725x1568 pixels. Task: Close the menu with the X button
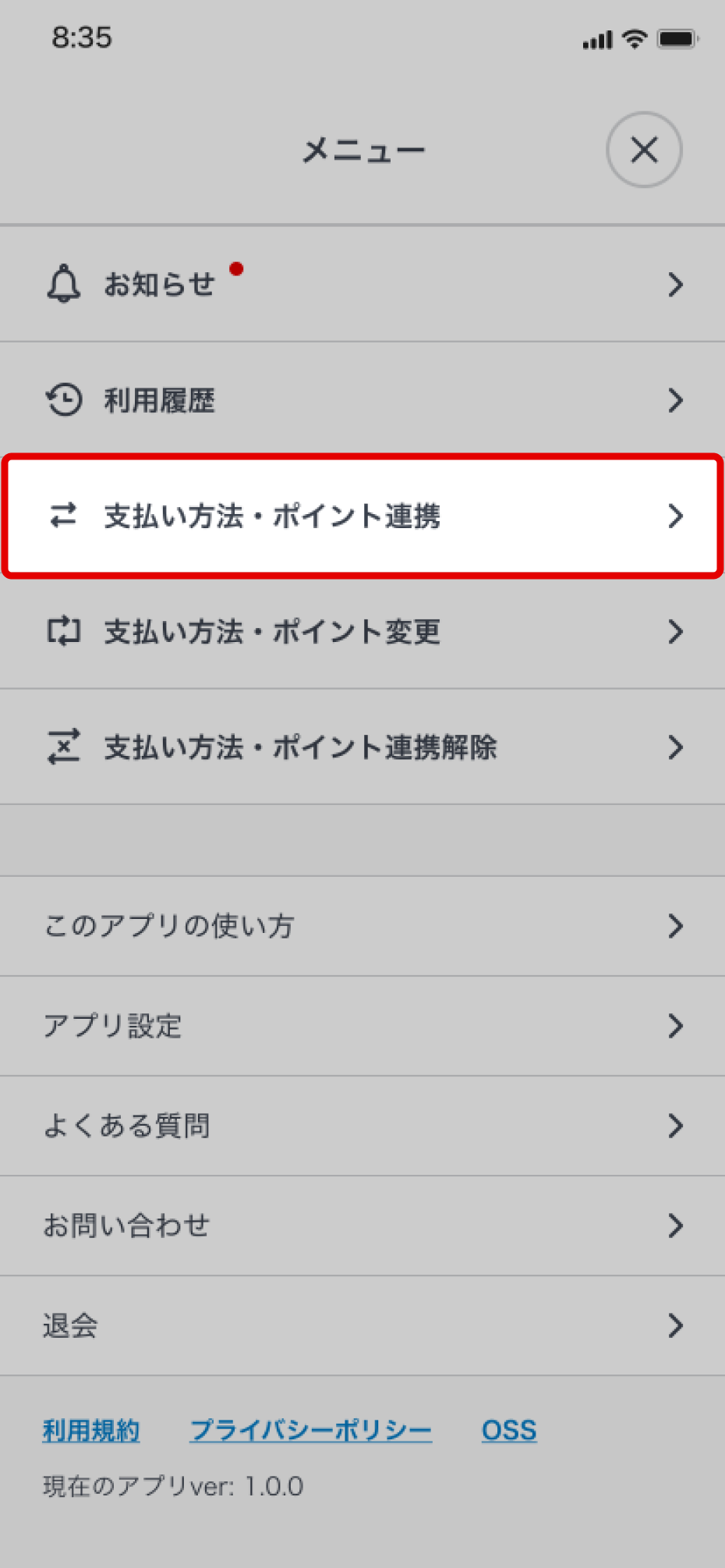pos(644,150)
